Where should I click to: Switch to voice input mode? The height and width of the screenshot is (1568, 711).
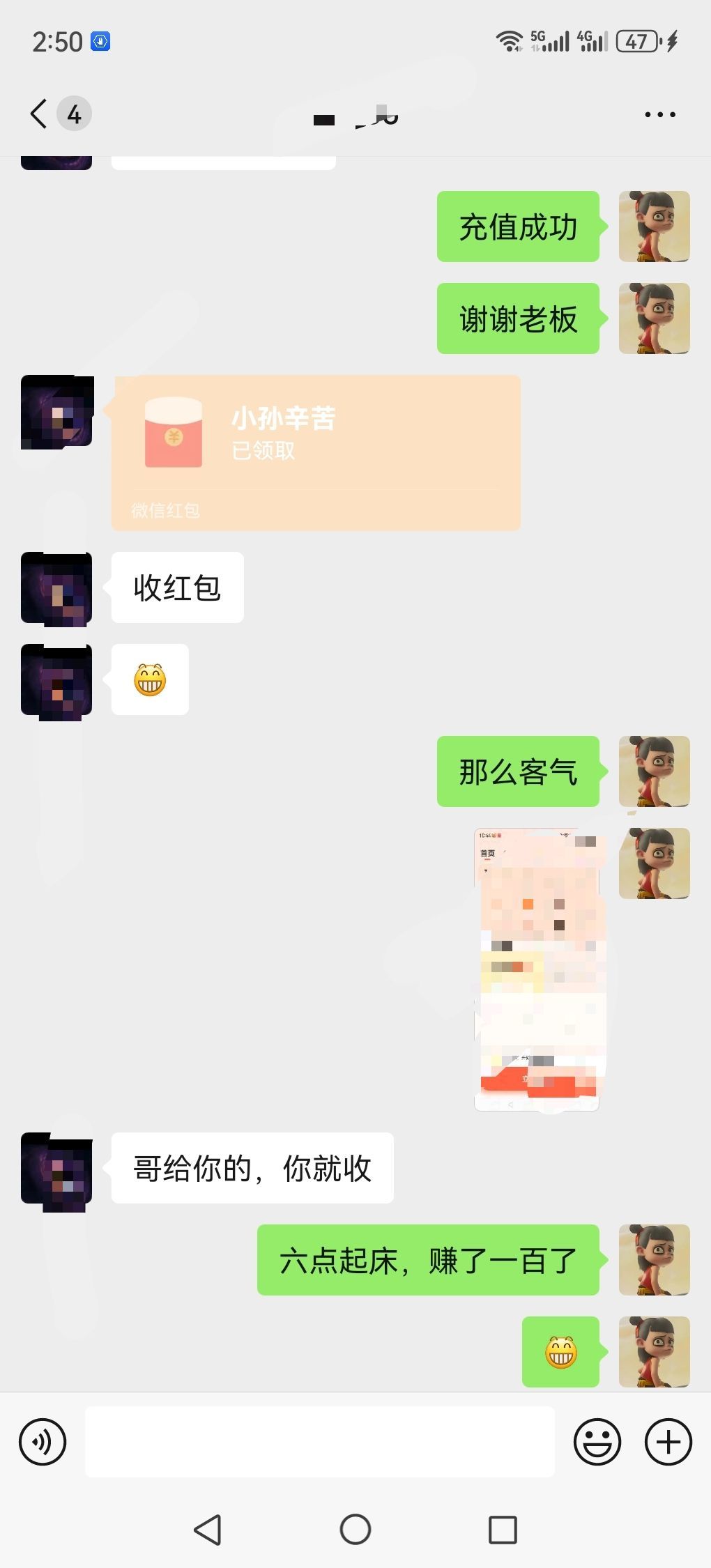[x=42, y=1442]
